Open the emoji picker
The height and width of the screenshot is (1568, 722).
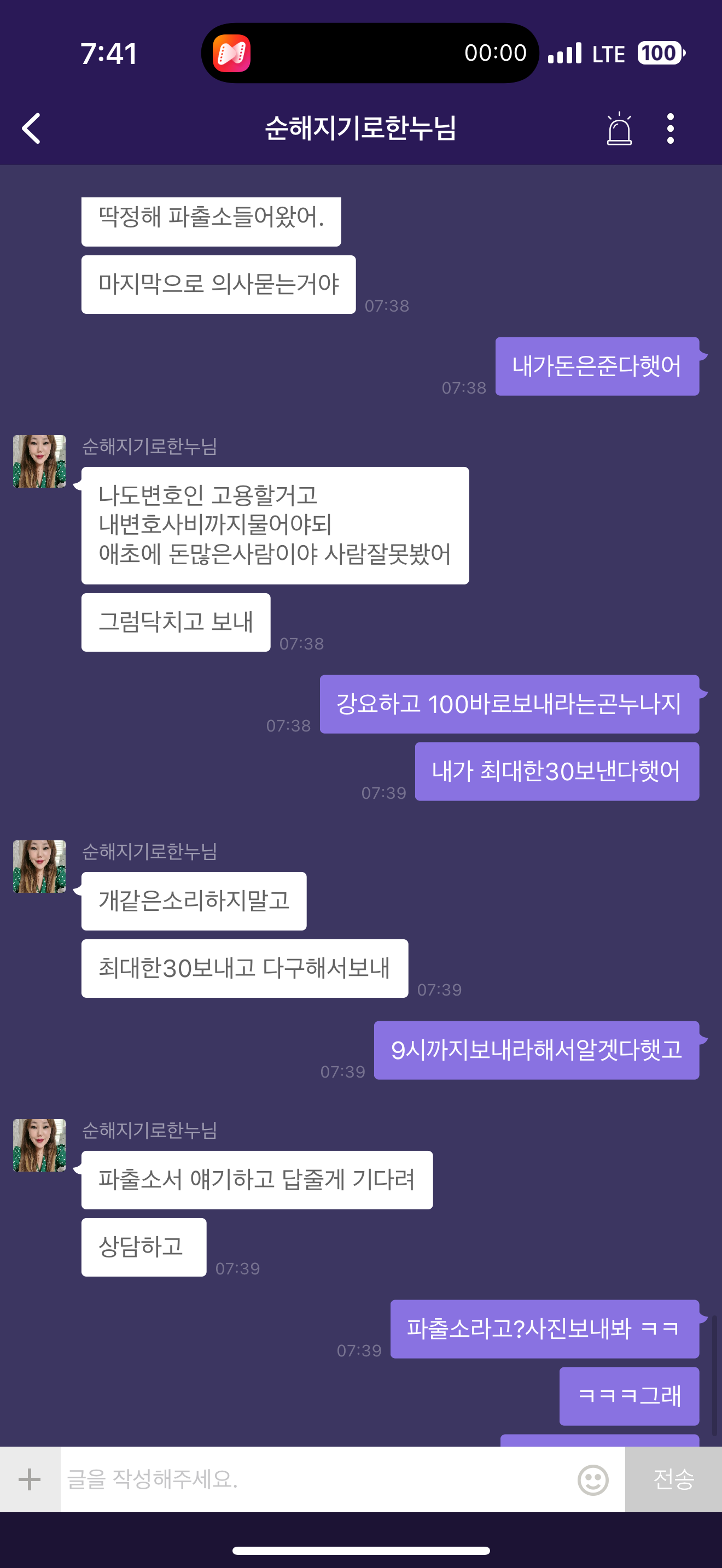coord(592,1479)
